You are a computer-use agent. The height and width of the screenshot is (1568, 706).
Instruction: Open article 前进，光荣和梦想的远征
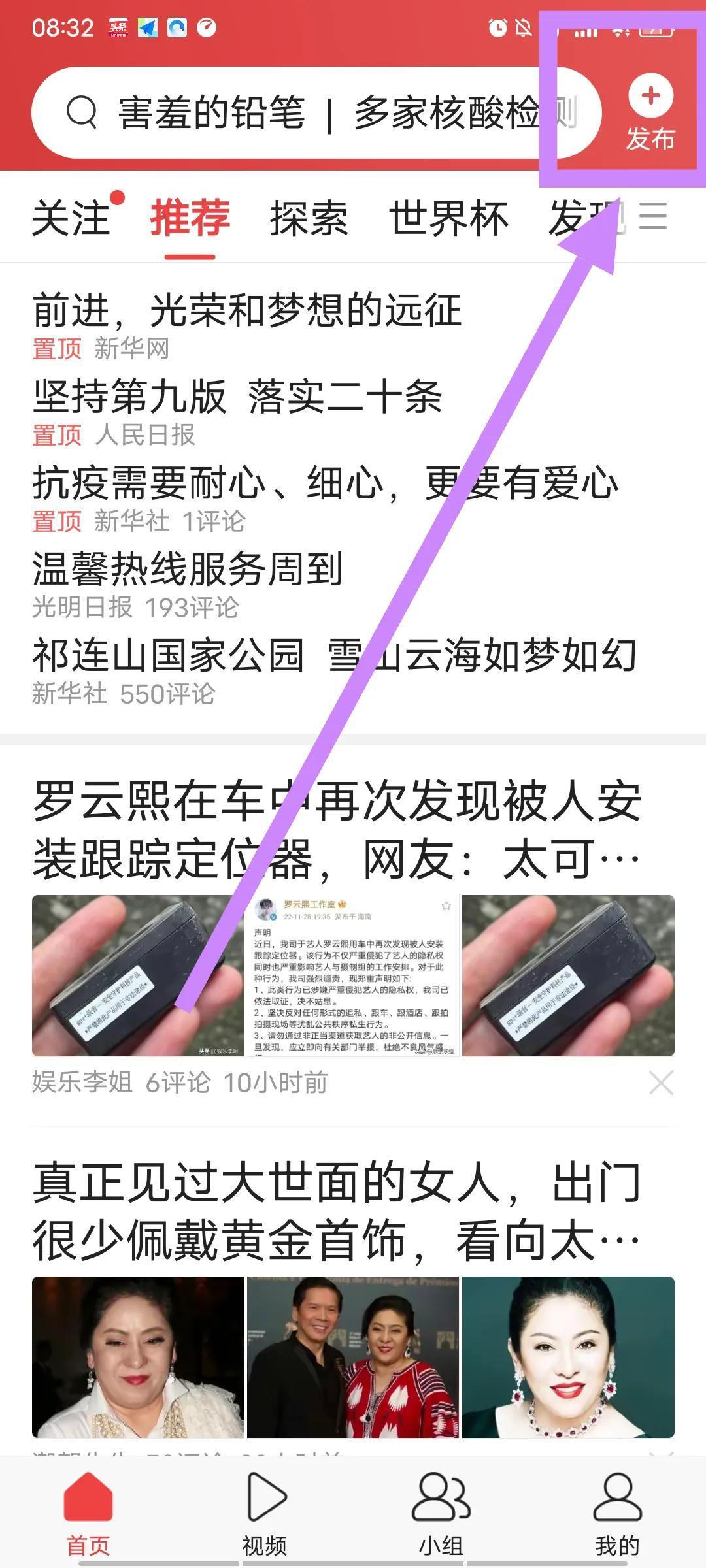[x=247, y=310]
